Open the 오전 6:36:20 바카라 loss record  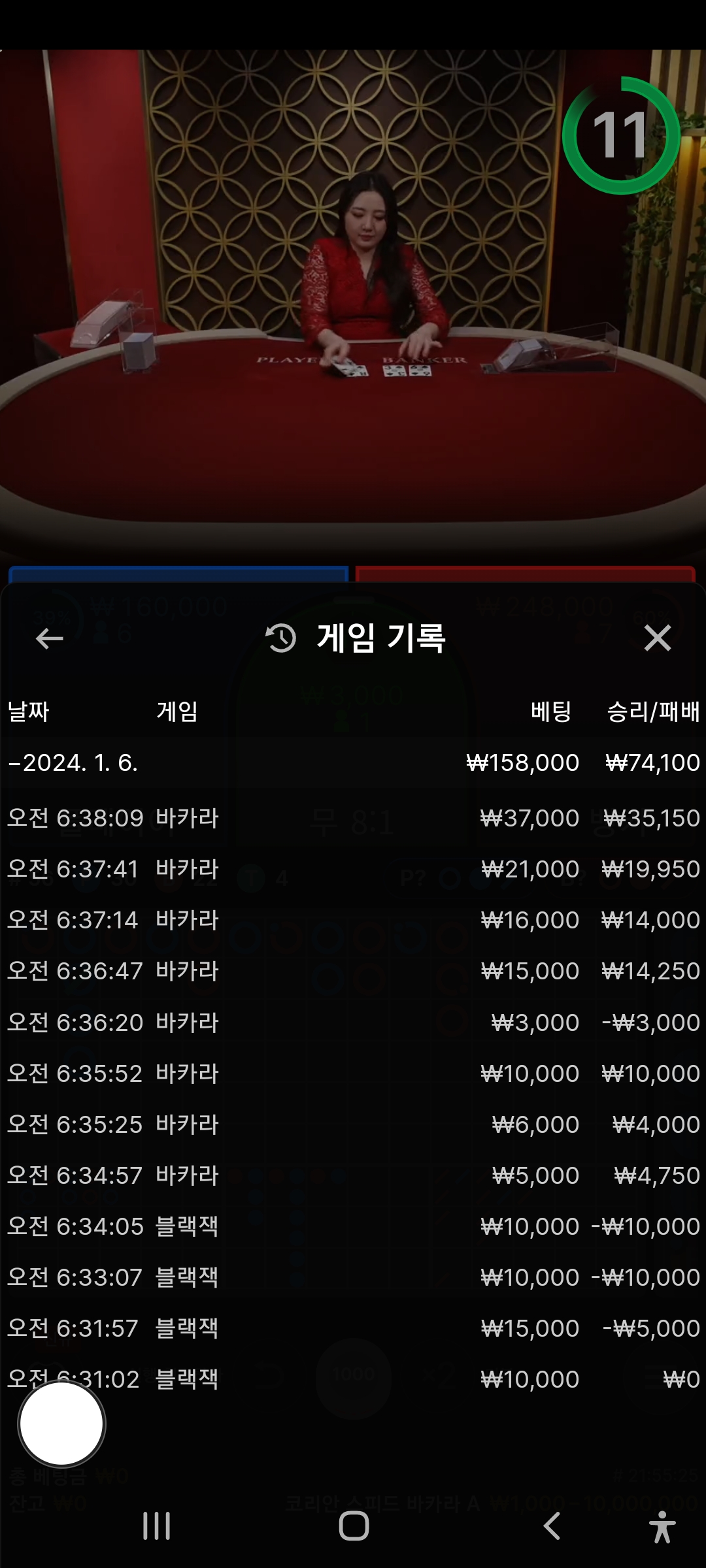pyautogui.click(x=353, y=1022)
